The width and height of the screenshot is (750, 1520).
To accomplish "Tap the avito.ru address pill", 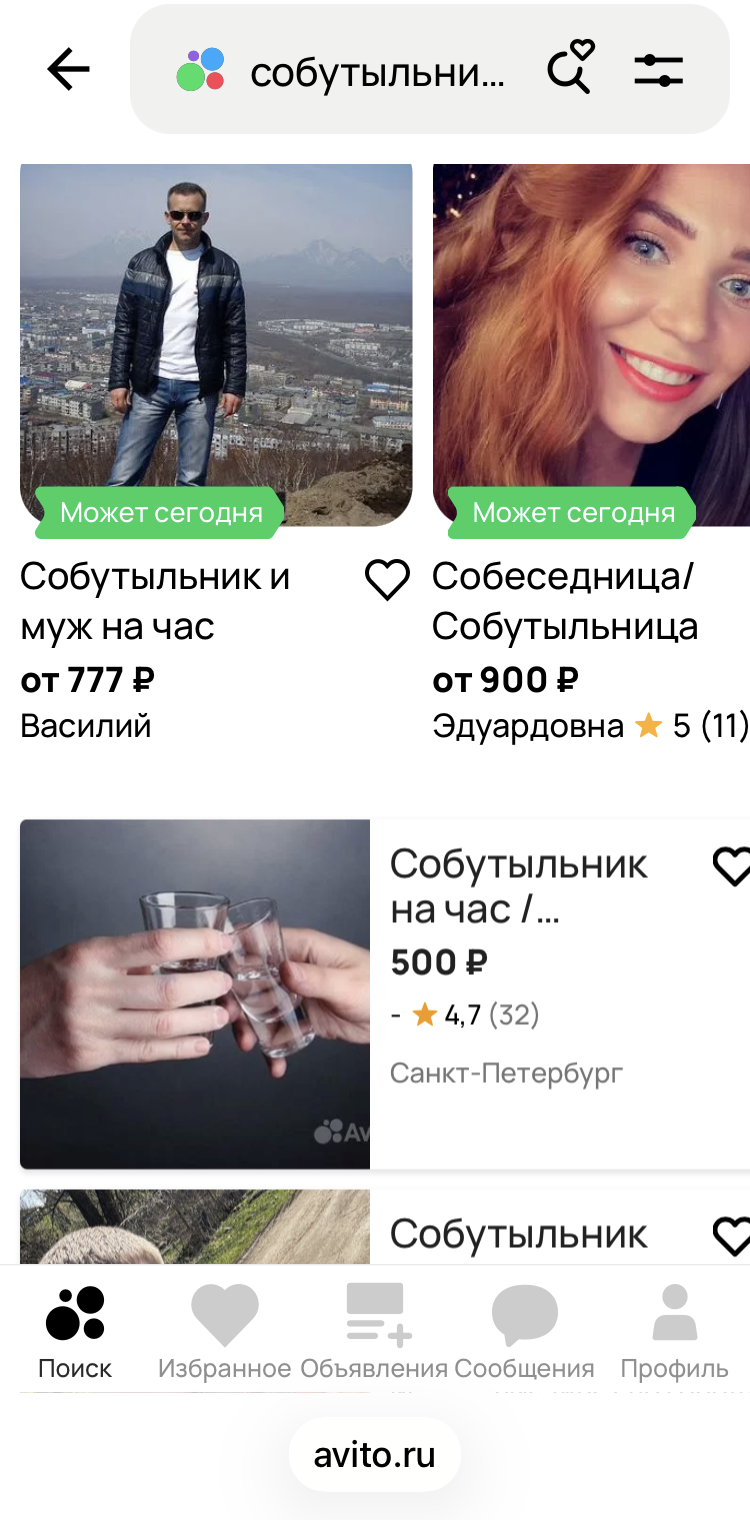I will coord(375,1454).
